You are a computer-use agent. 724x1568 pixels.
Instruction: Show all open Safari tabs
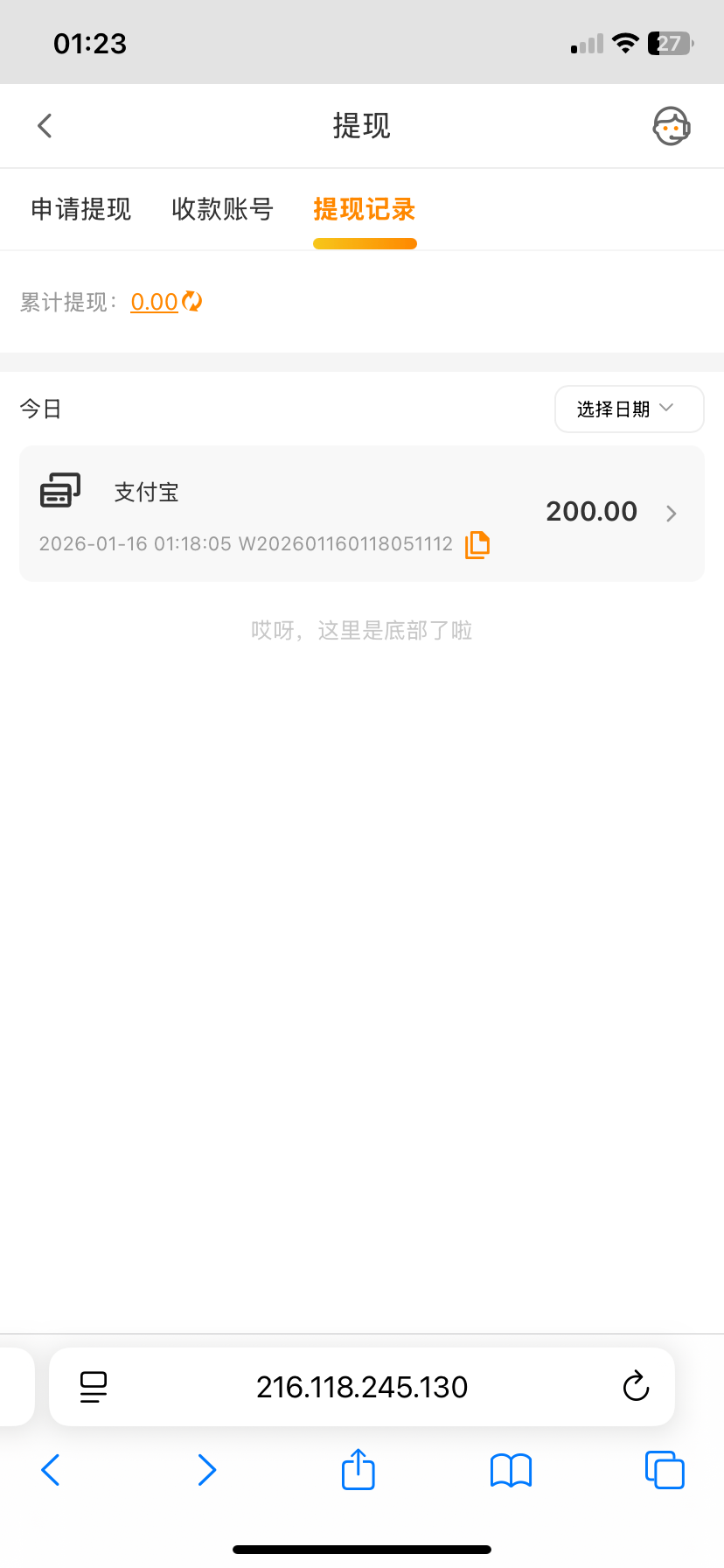[x=665, y=1470]
